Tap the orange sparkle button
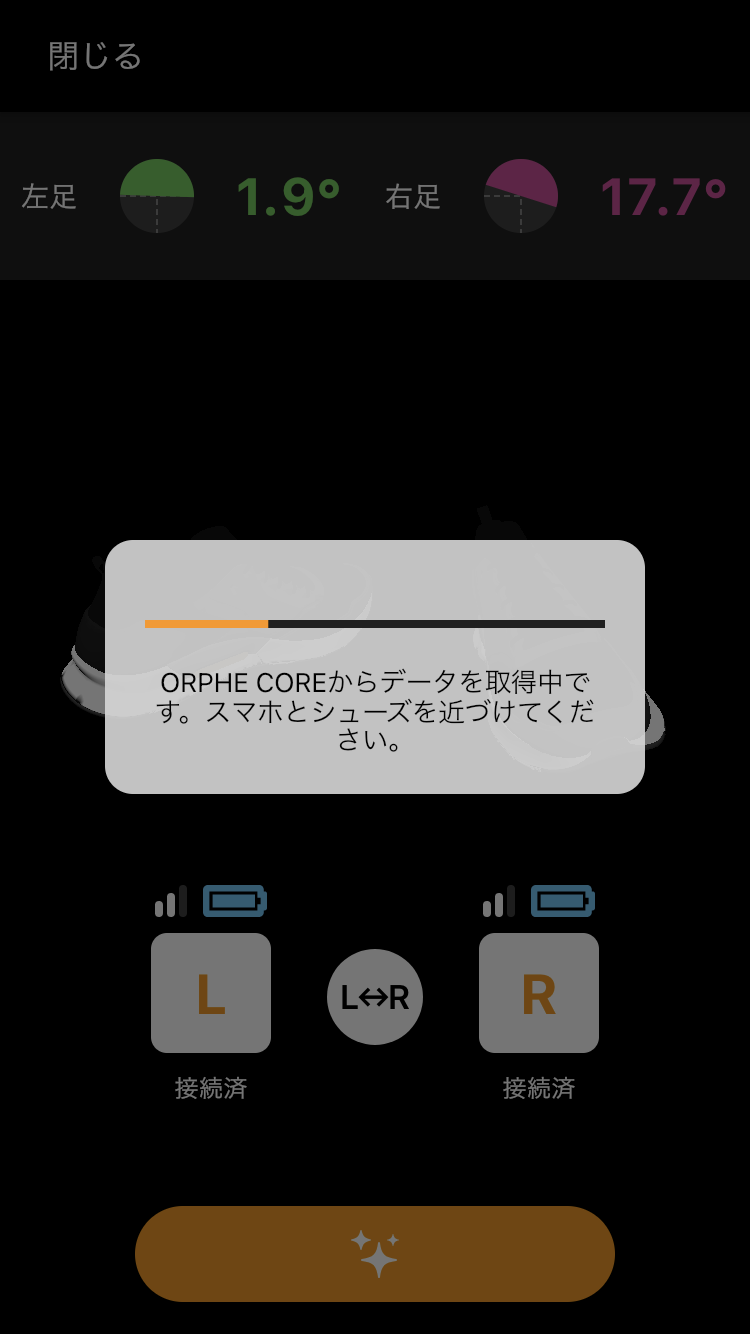The width and height of the screenshot is (750, 1334). [375, 1253]
